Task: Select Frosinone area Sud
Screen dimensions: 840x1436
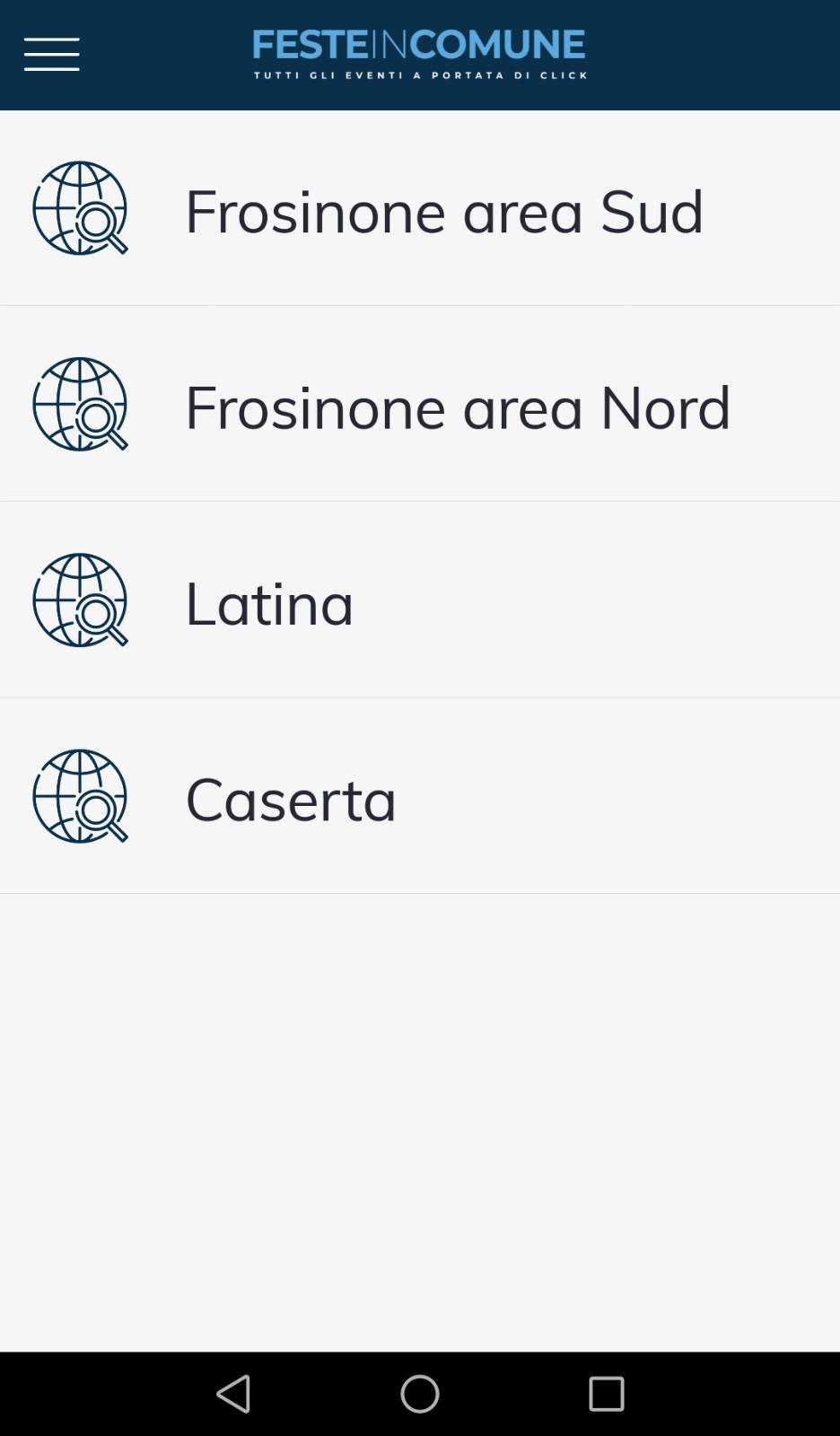Action: [x=443, y=210]
